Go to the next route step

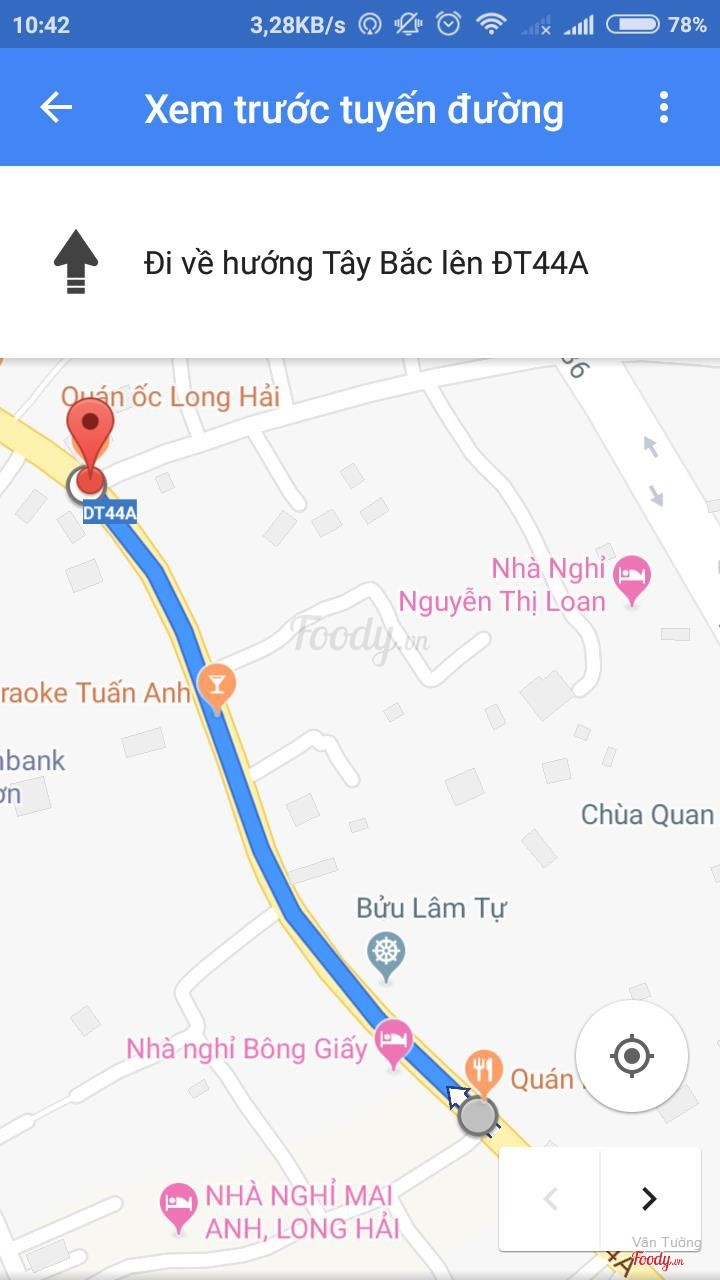[x=649, y=1198]
